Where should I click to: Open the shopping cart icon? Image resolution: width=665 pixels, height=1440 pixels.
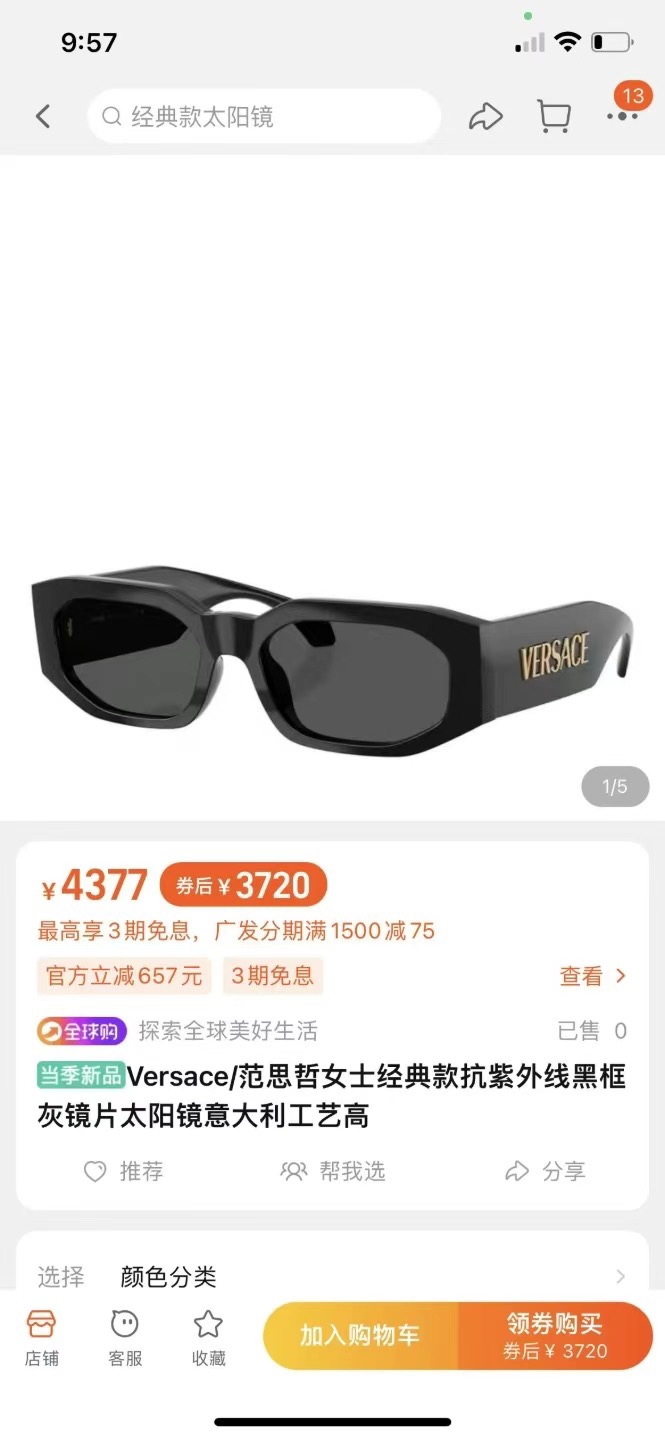553,117
